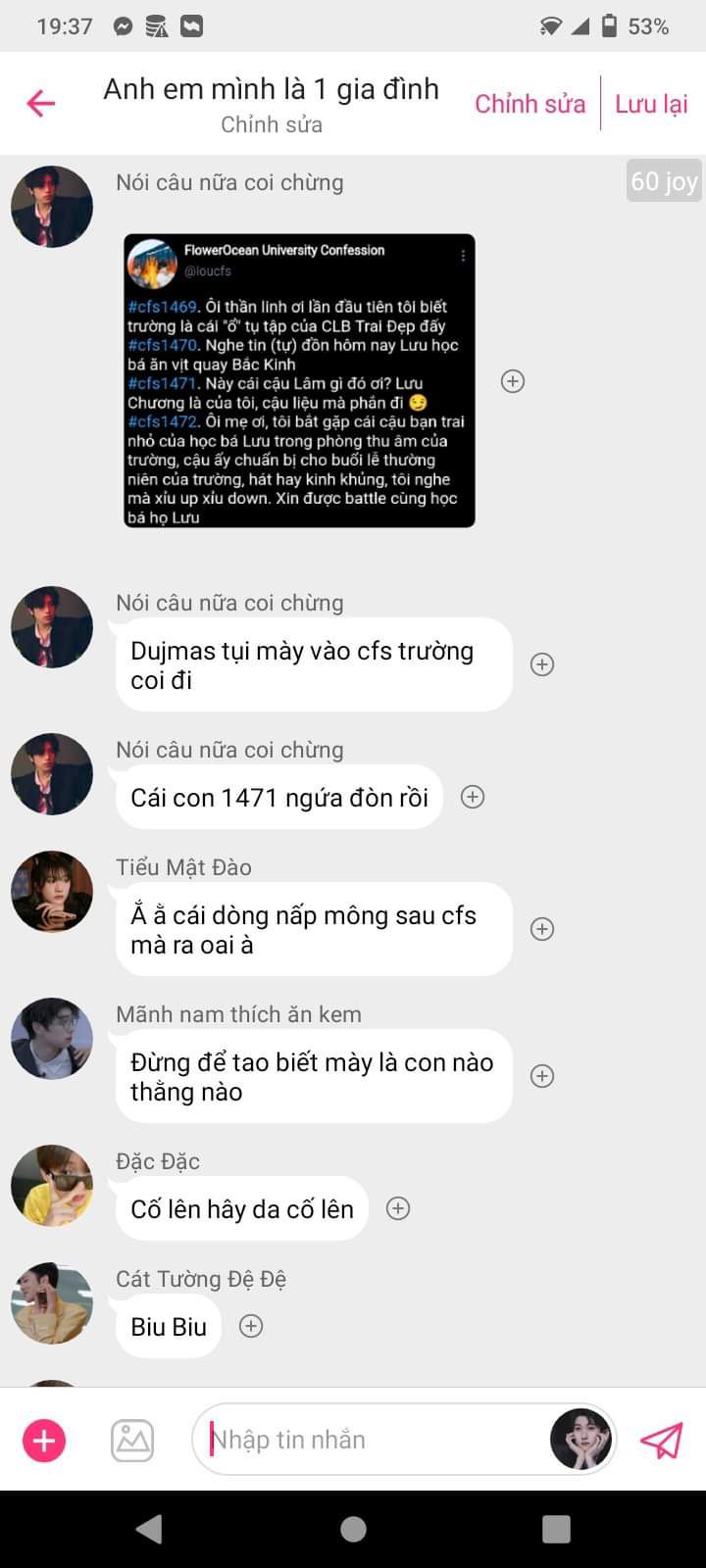
Task: Open the FlowerOcean University Confession screenshot
Action: tap(299, 380)
